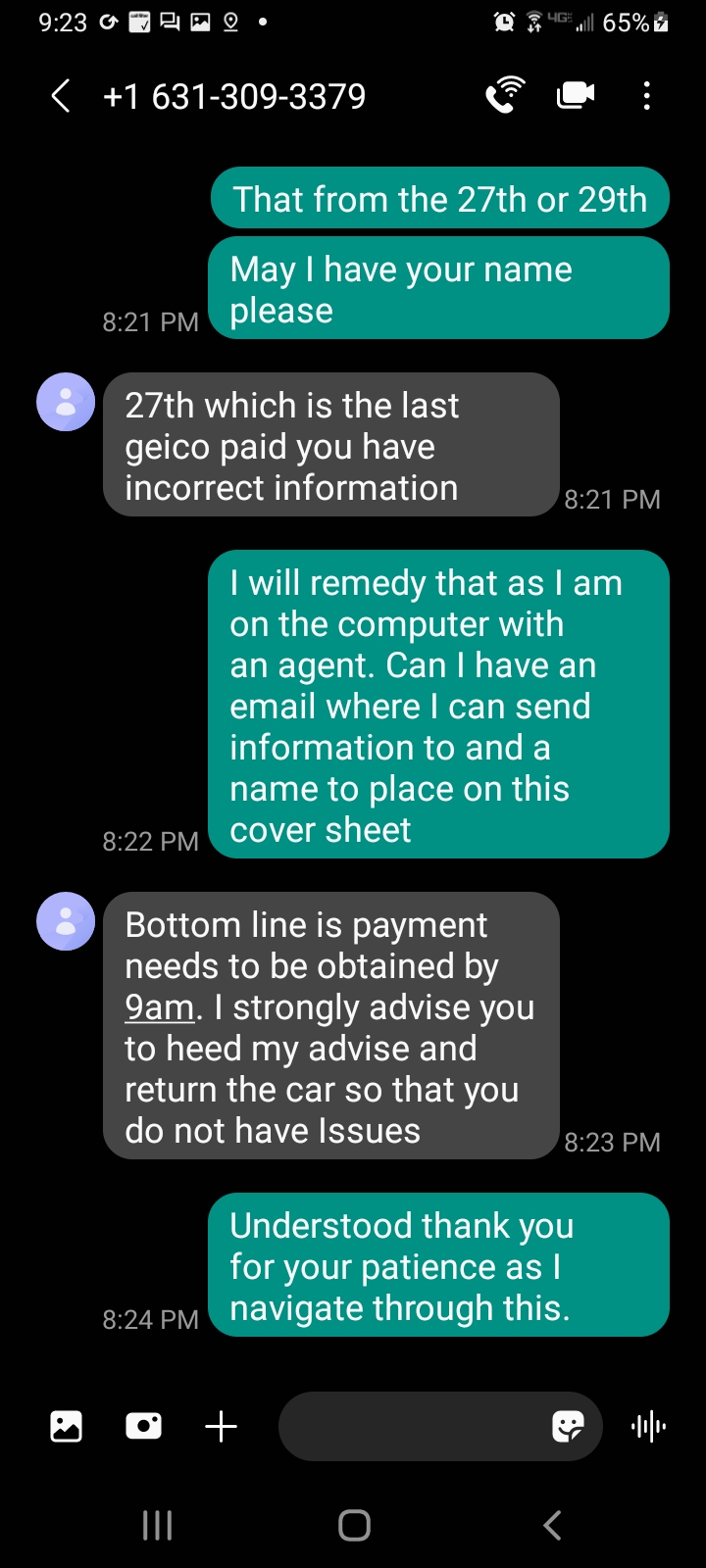Record a voice message with the audio icon
This screenshot has height=1568, width=706.
pos(647,1426)
